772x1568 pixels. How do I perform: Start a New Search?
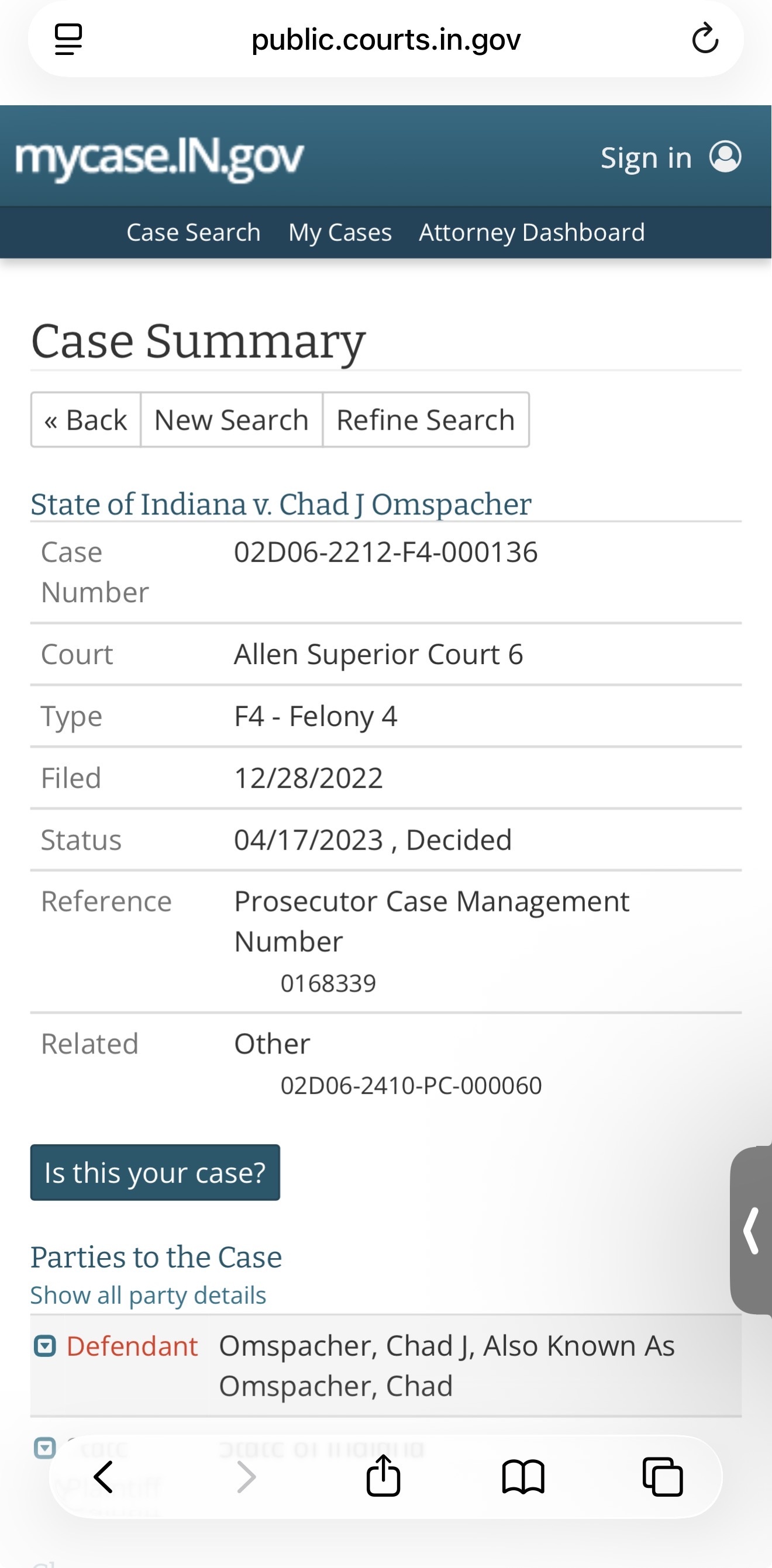[x=232, y=420]
